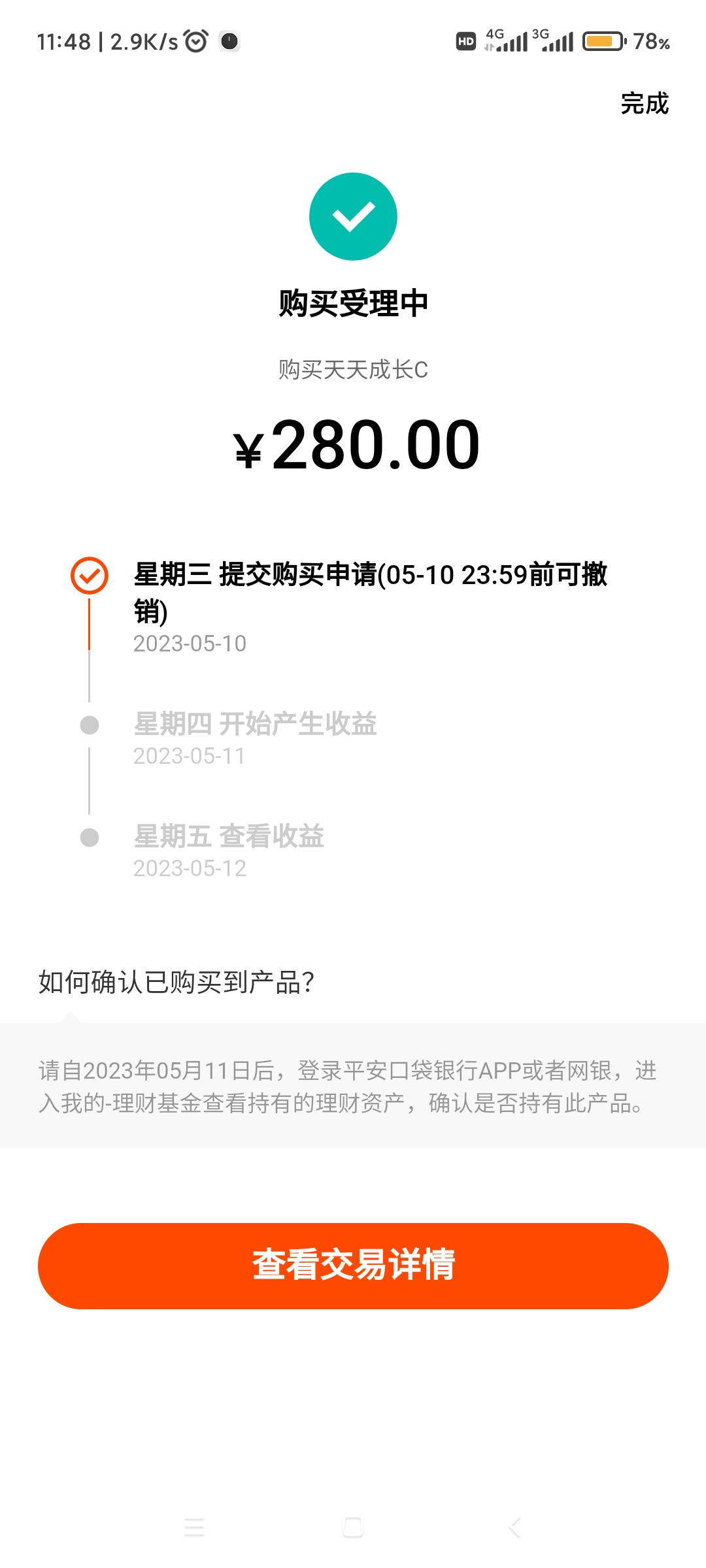Screen dimensions: 706x1568
Task: Open recent apps from navigation bar
Action: pyautogui.click(x=194, y=1527)
